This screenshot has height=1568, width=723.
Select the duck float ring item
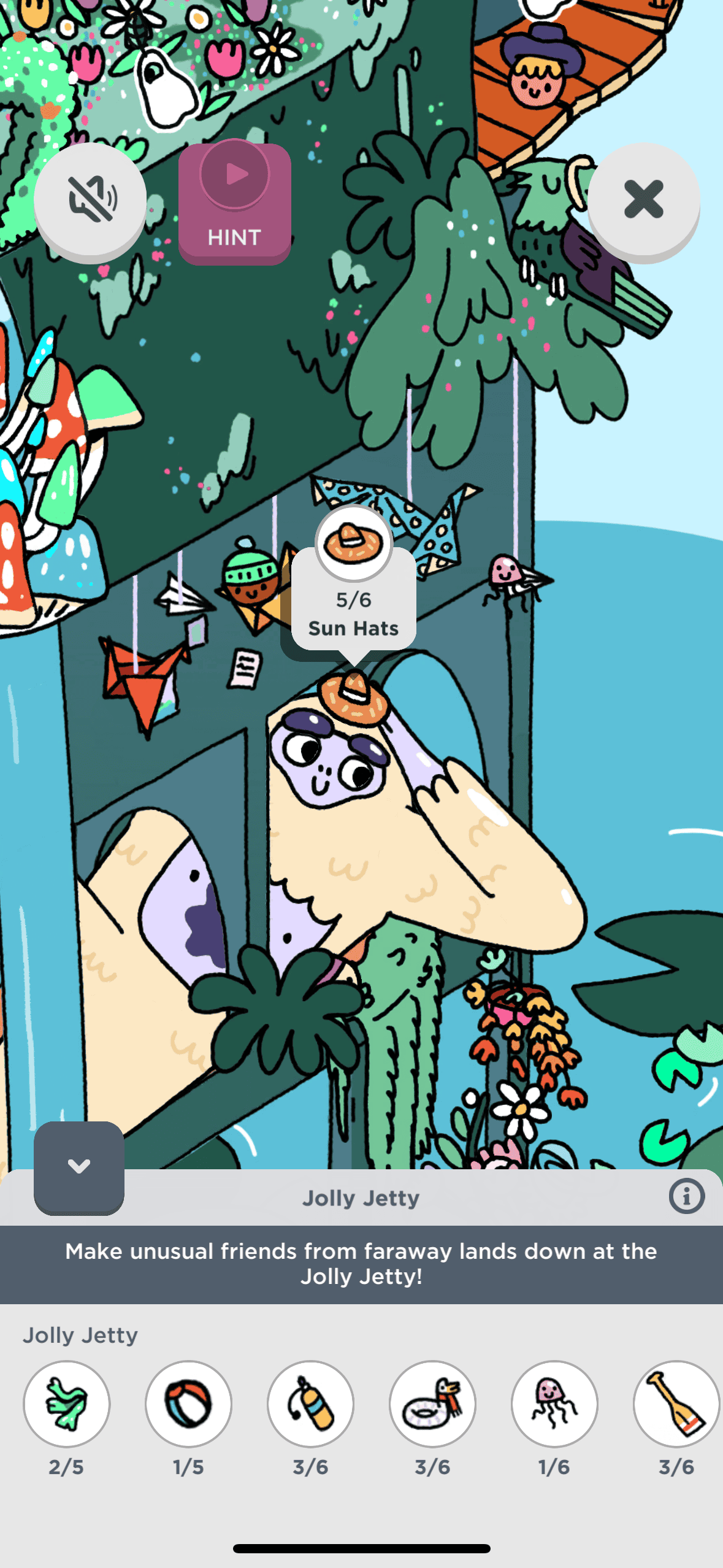coord(432,1404)
